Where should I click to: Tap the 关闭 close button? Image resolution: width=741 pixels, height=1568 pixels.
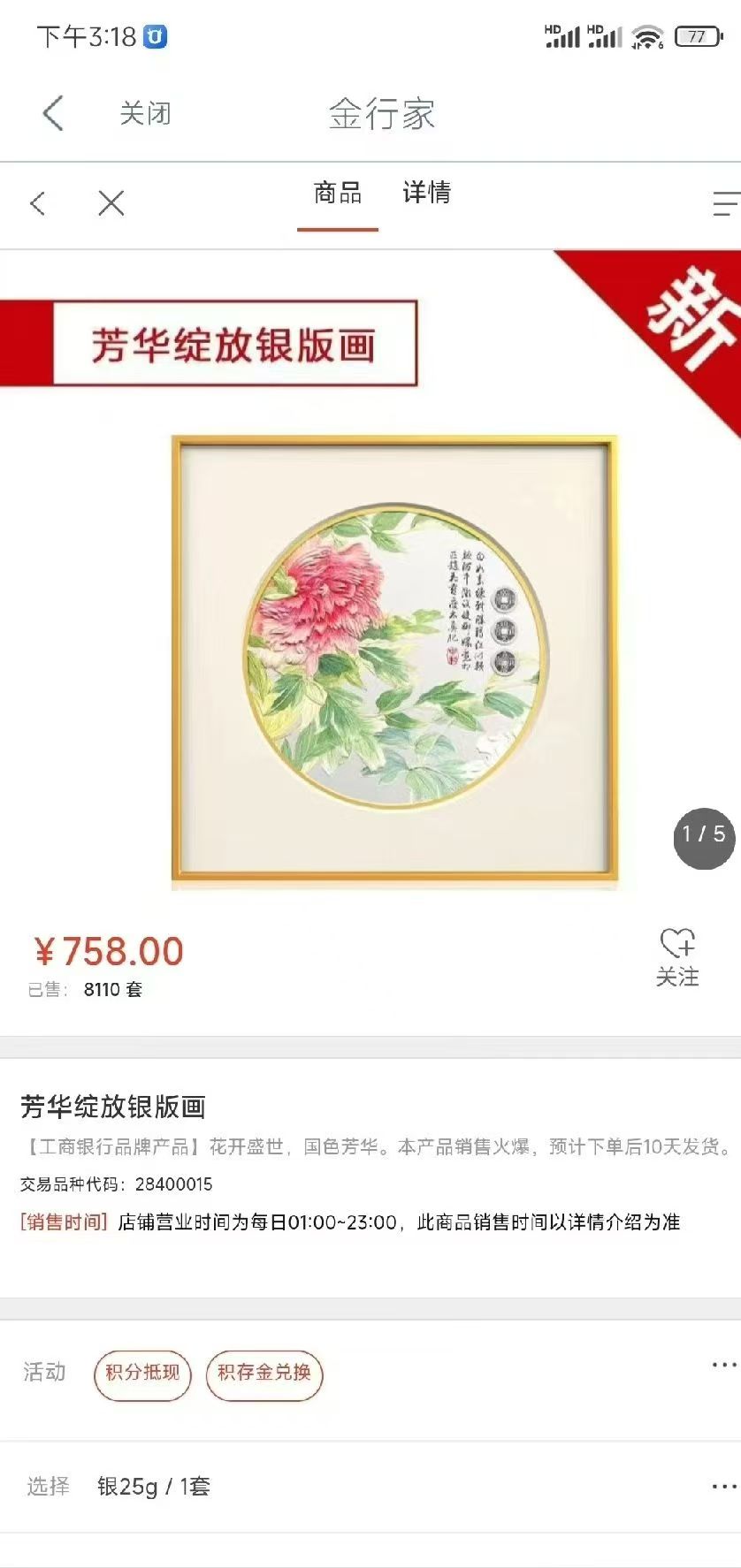click(145, 113)
